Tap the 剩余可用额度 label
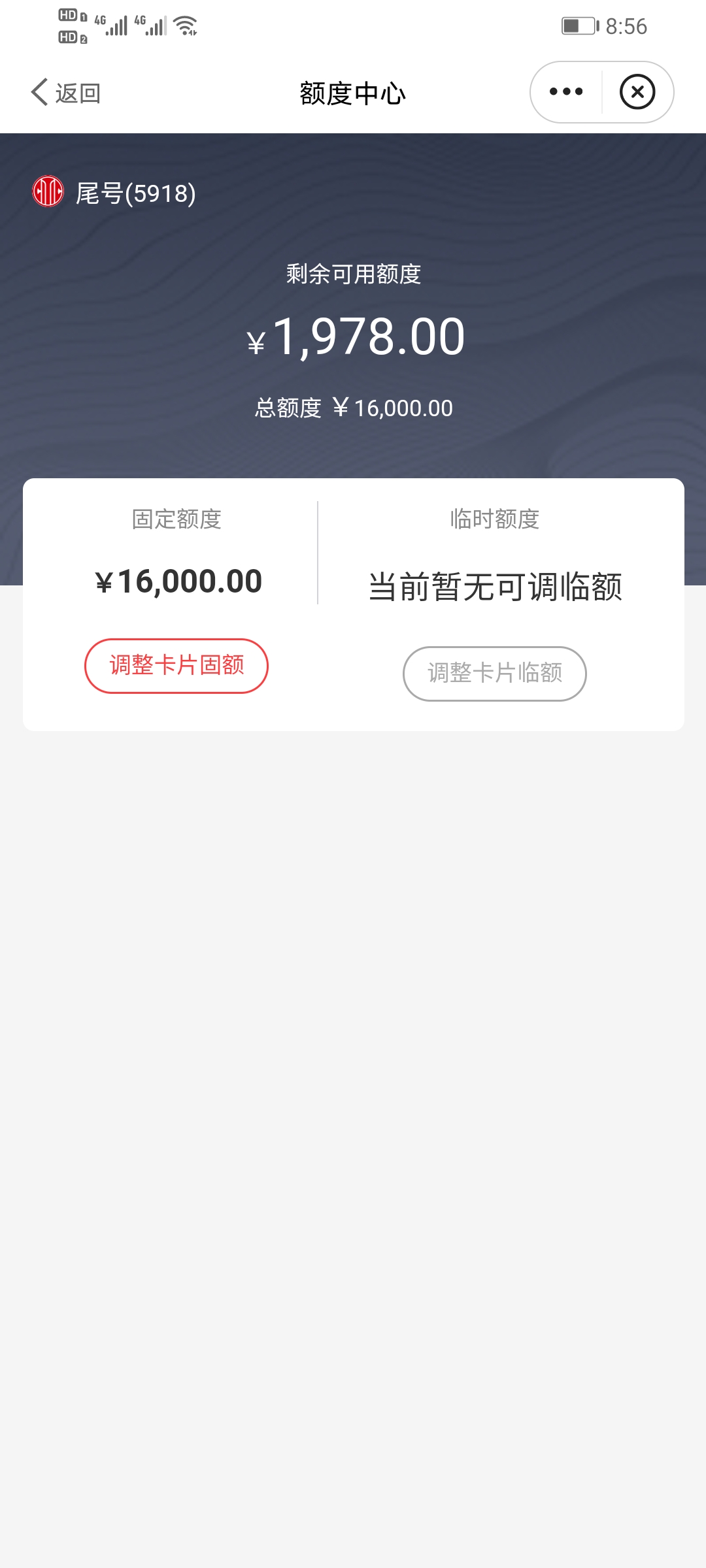 pyautogui.click(x=353, y=276)
